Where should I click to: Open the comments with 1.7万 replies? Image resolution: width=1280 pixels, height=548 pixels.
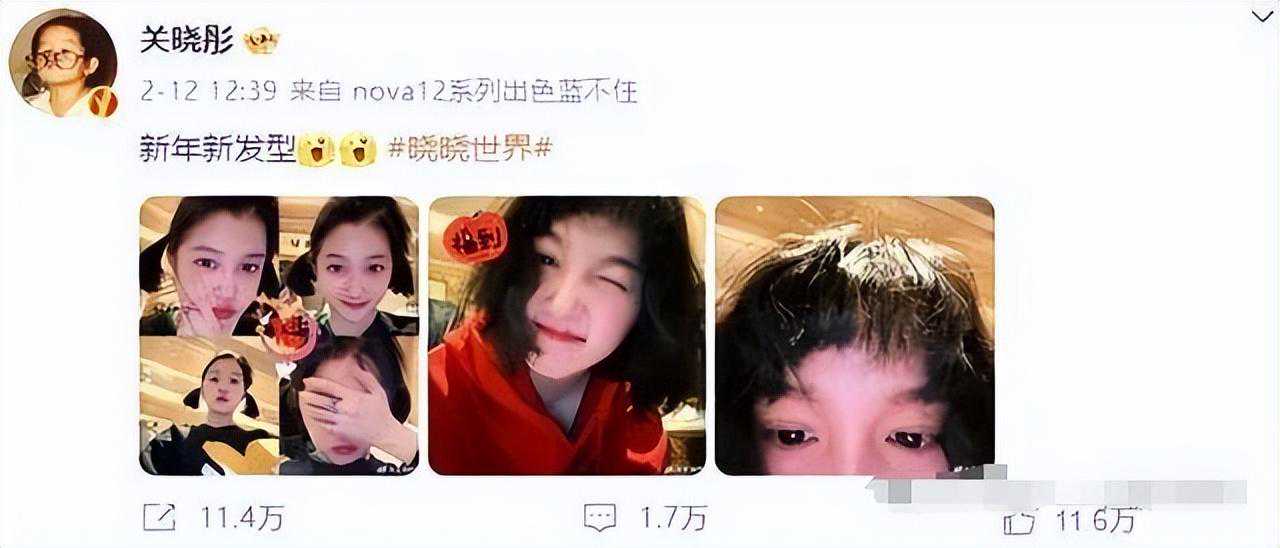(600, 517)
